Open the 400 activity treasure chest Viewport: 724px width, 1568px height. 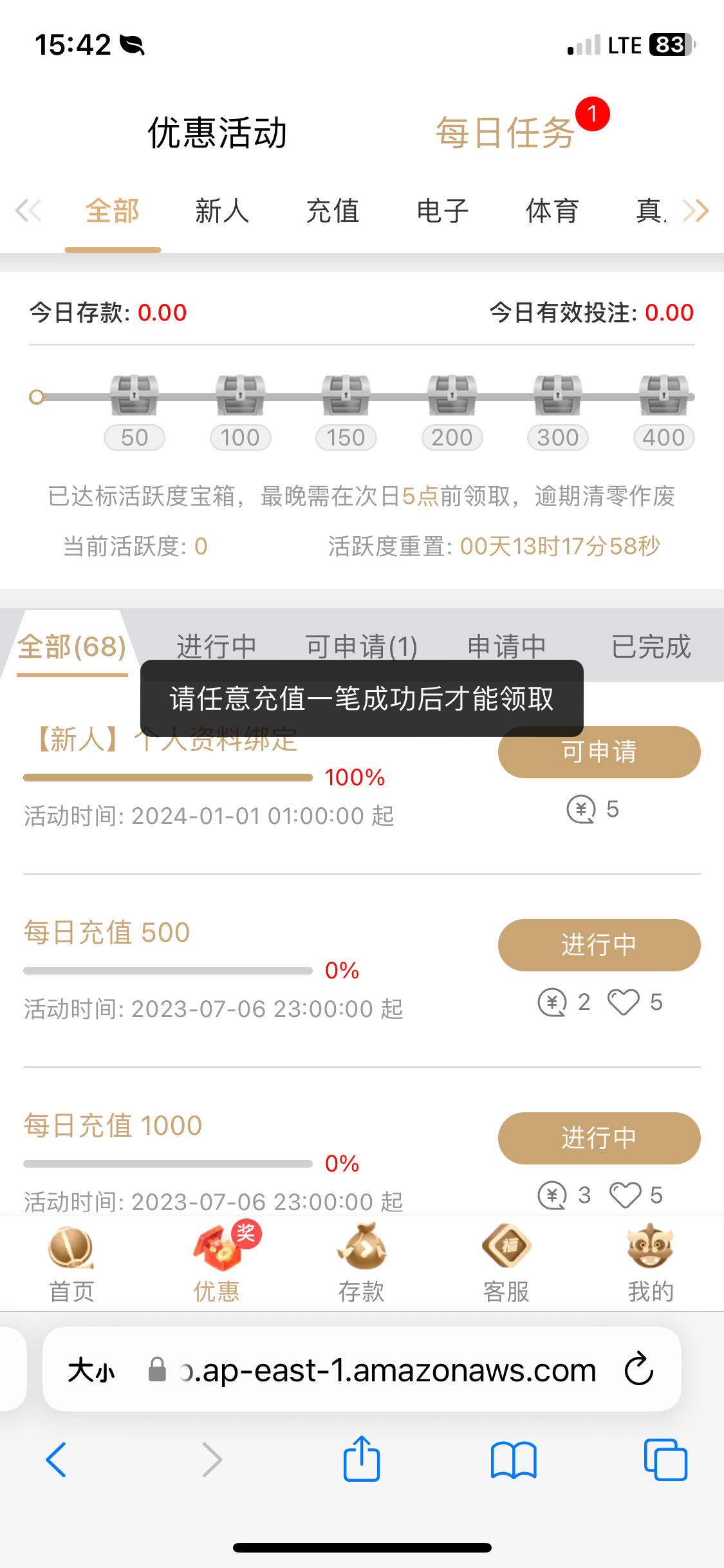tap(664, 395)
